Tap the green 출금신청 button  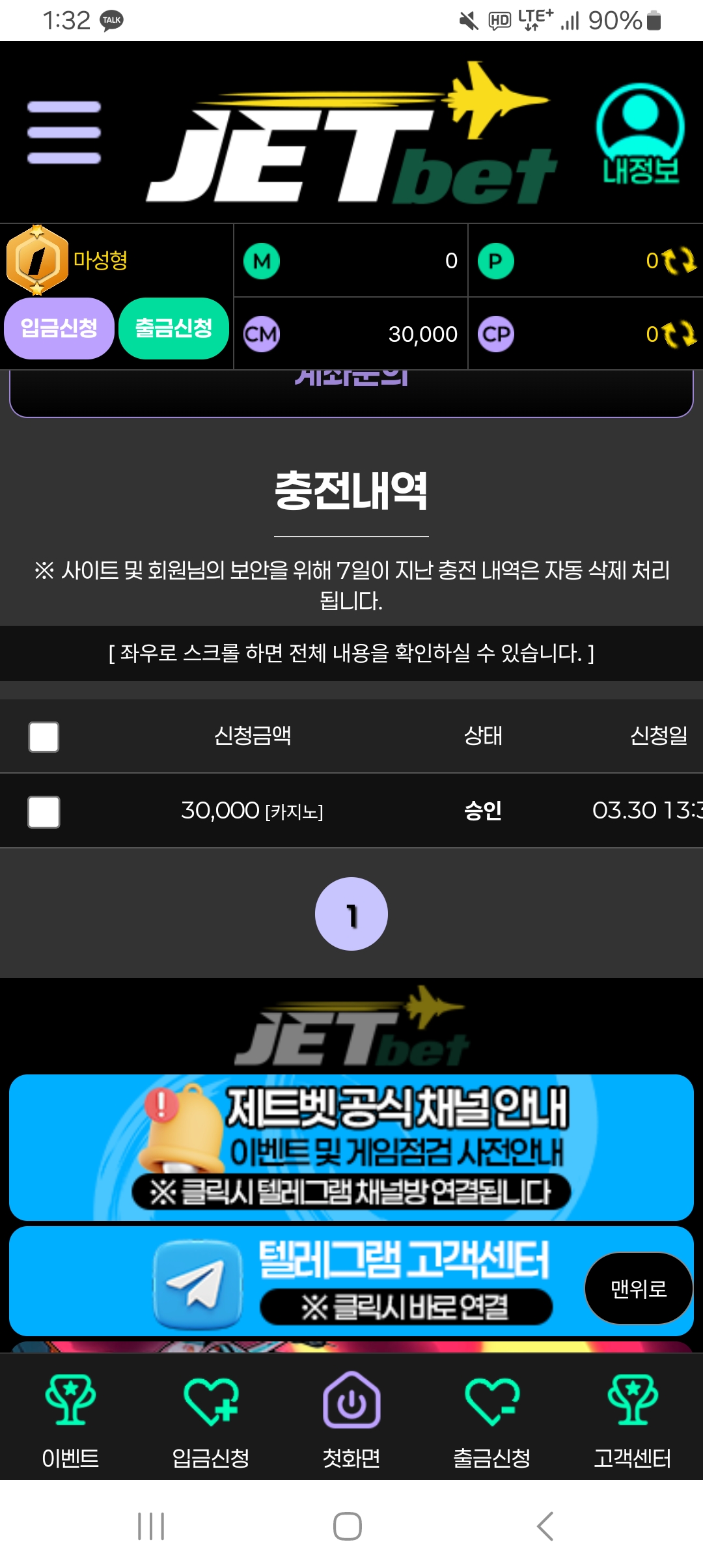173,328
